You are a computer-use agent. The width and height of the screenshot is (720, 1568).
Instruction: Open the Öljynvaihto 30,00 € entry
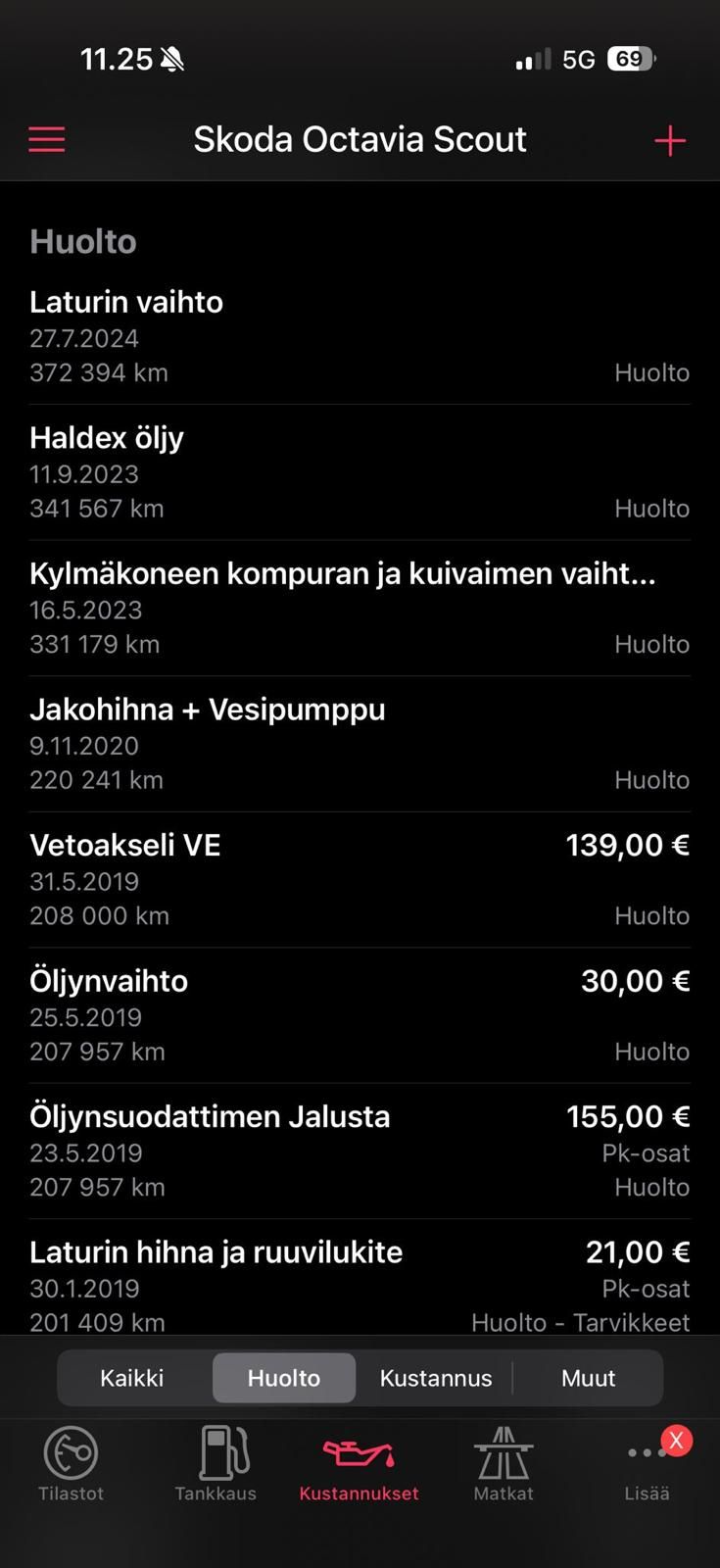[360, 1015]
